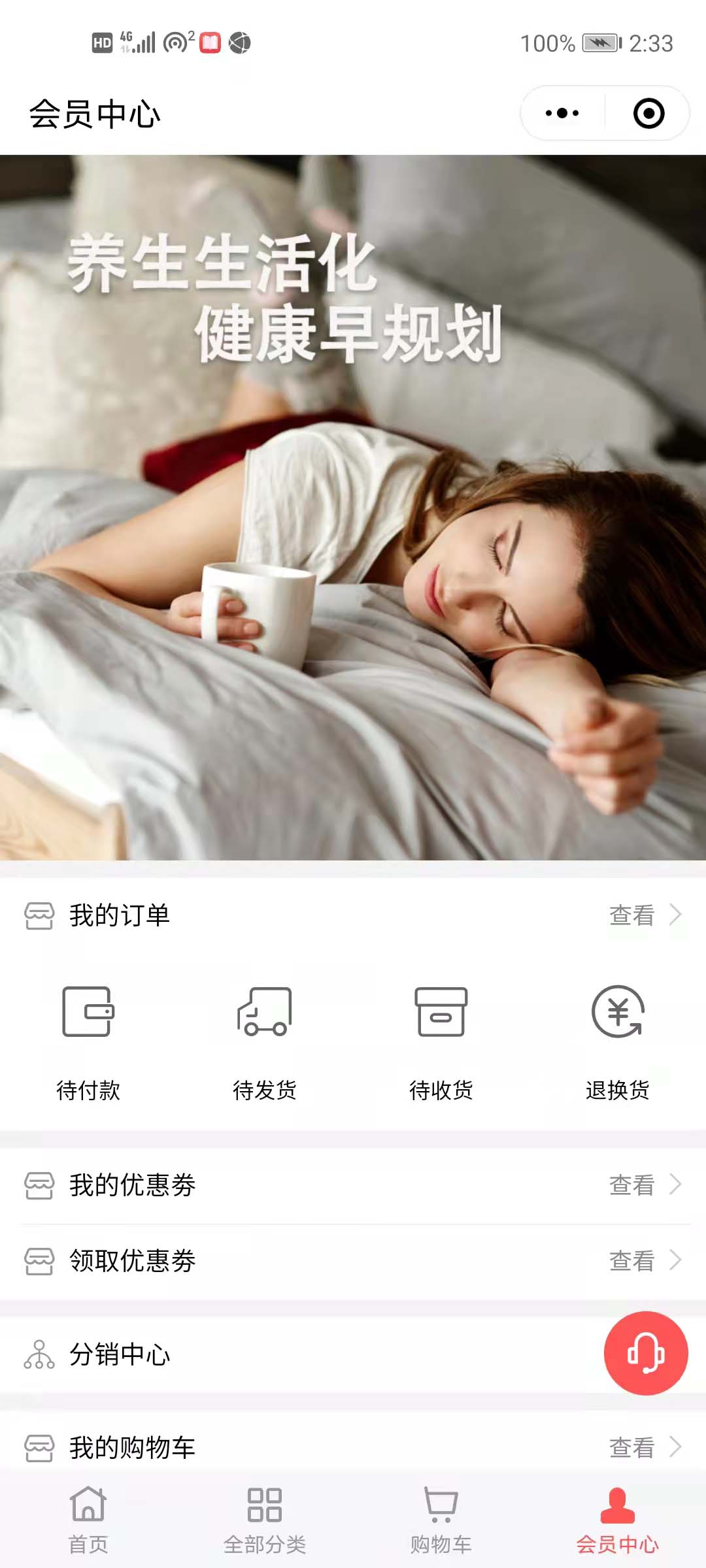This screenshot has width=706, height=1568.
Task: Switch to the 首页 tab
Action: tap(88, 1520)
